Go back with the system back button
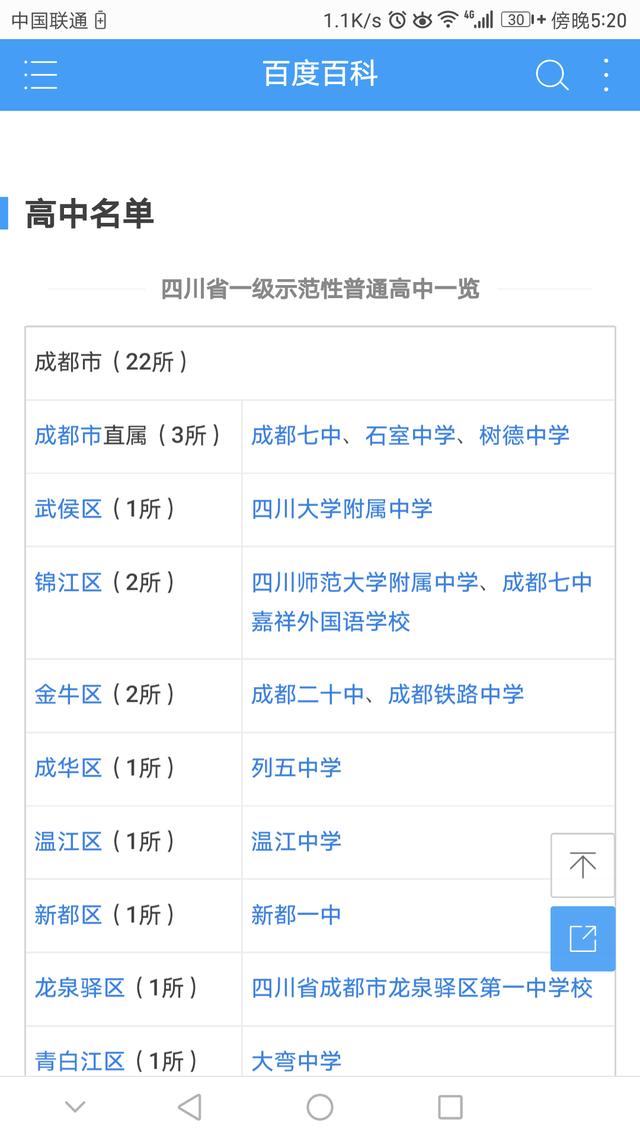 point(189,1108)
